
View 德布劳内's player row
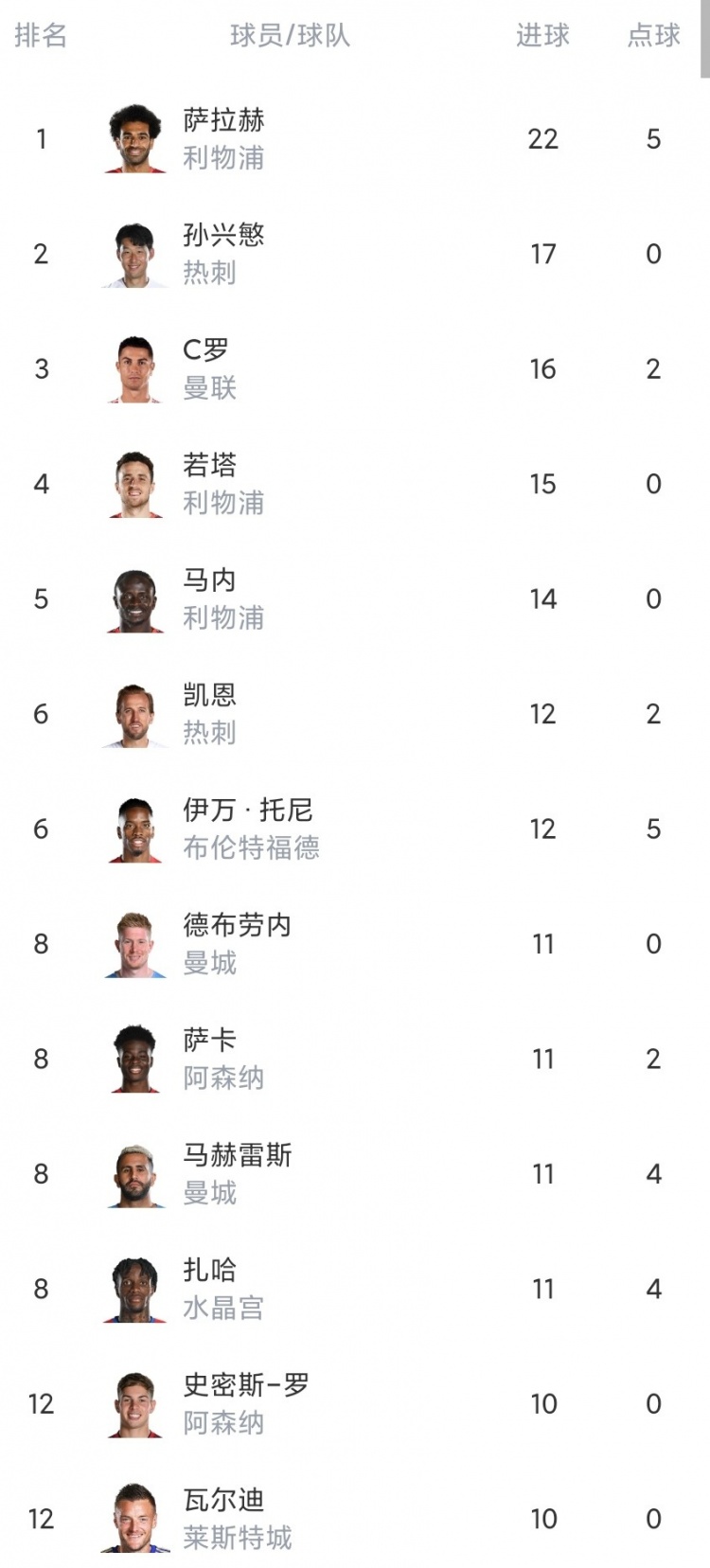[x=355, y=944]
